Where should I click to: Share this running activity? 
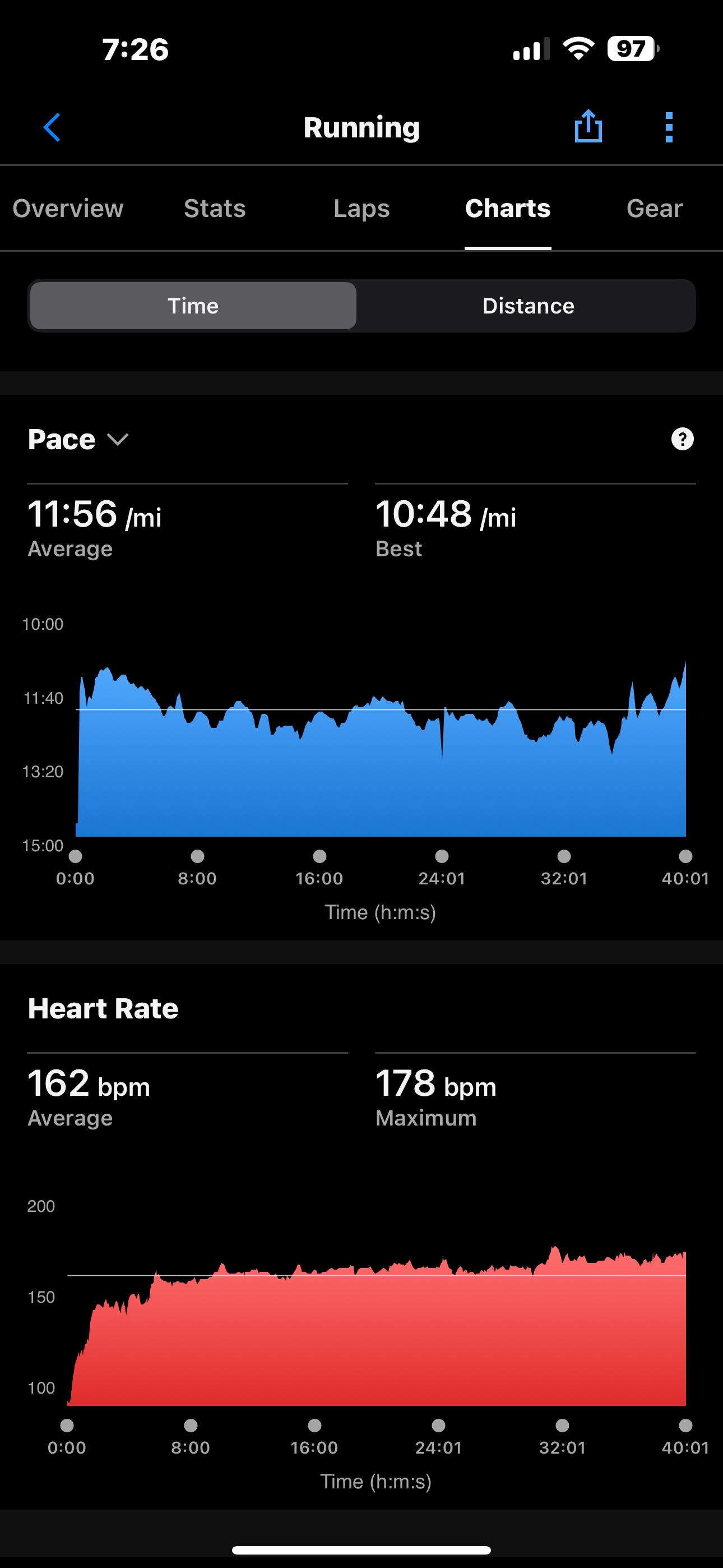(588, 127)
